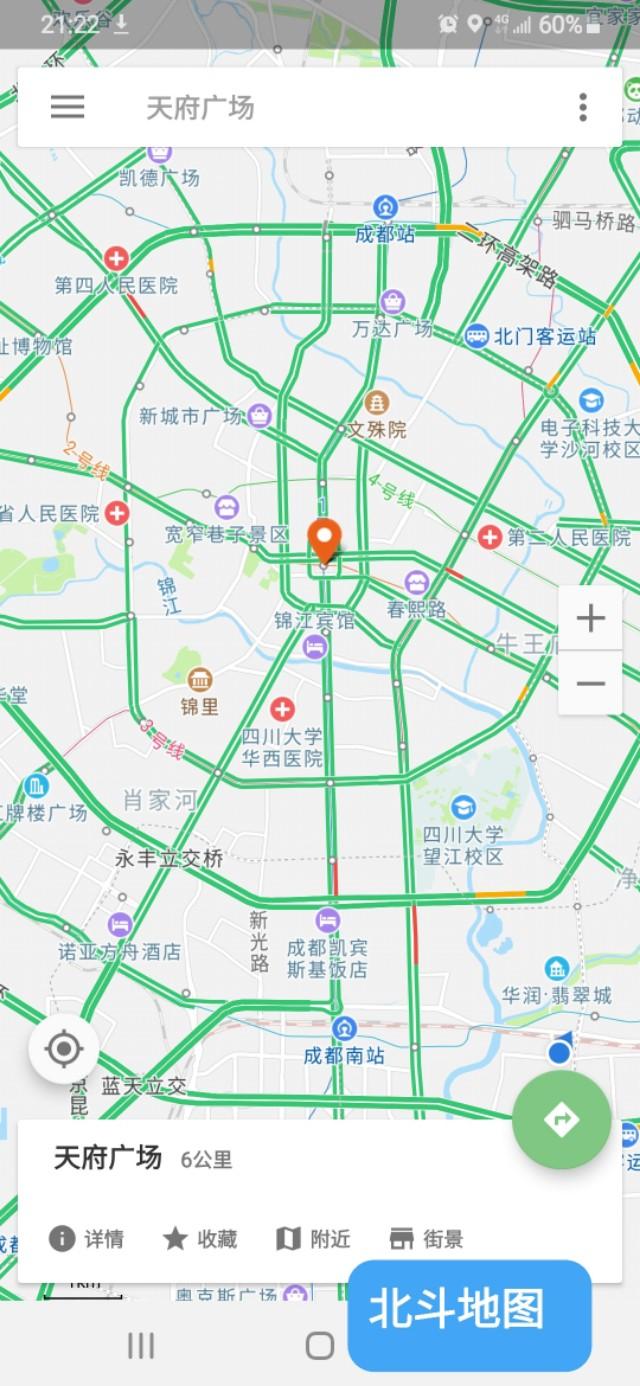This screenshot has width=640, height=1386.
Task: Select the 成都站 station marker
Action: pos(385,208)
